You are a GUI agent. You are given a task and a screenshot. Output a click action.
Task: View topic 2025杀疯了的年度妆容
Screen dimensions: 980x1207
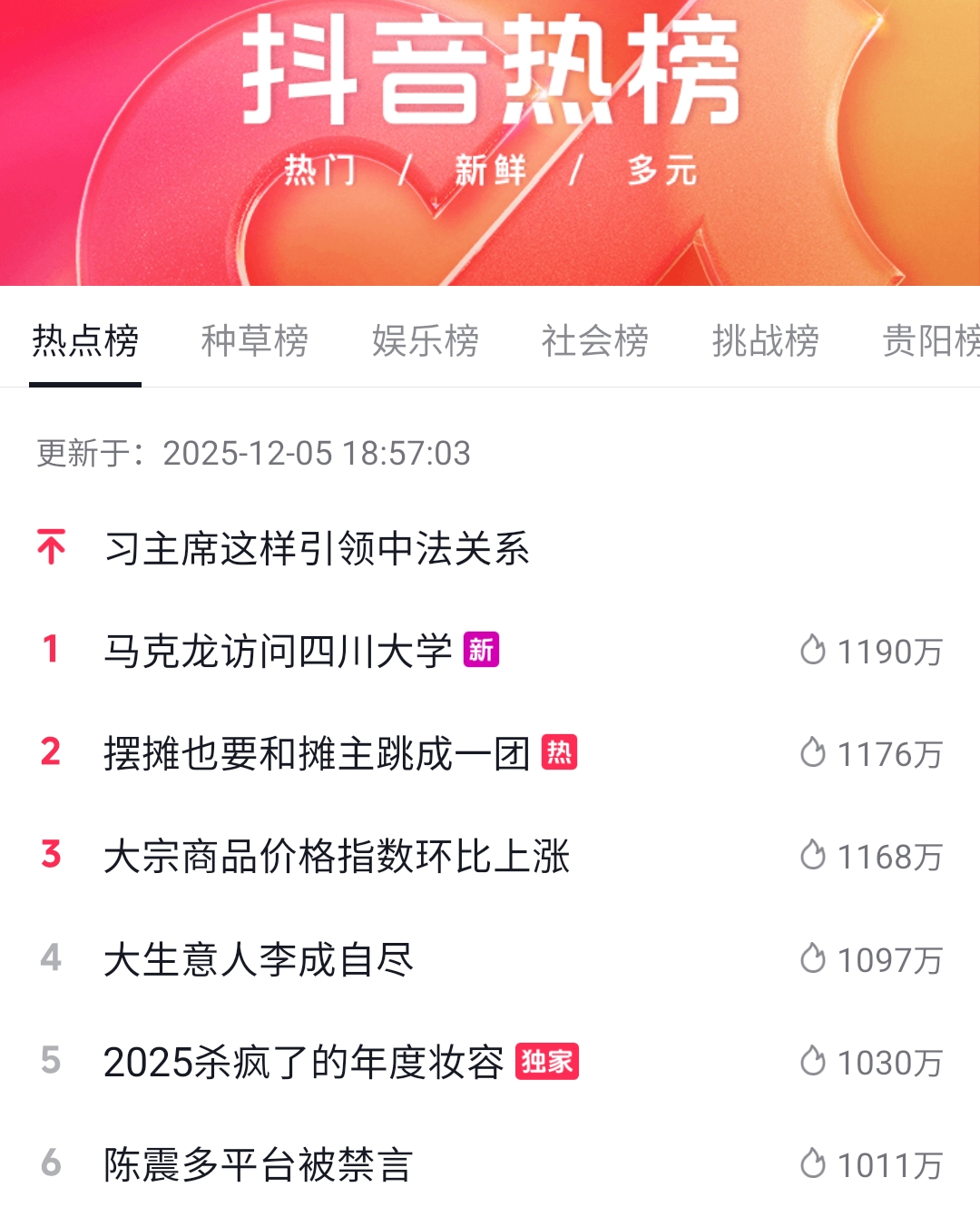coord(303,1063)
